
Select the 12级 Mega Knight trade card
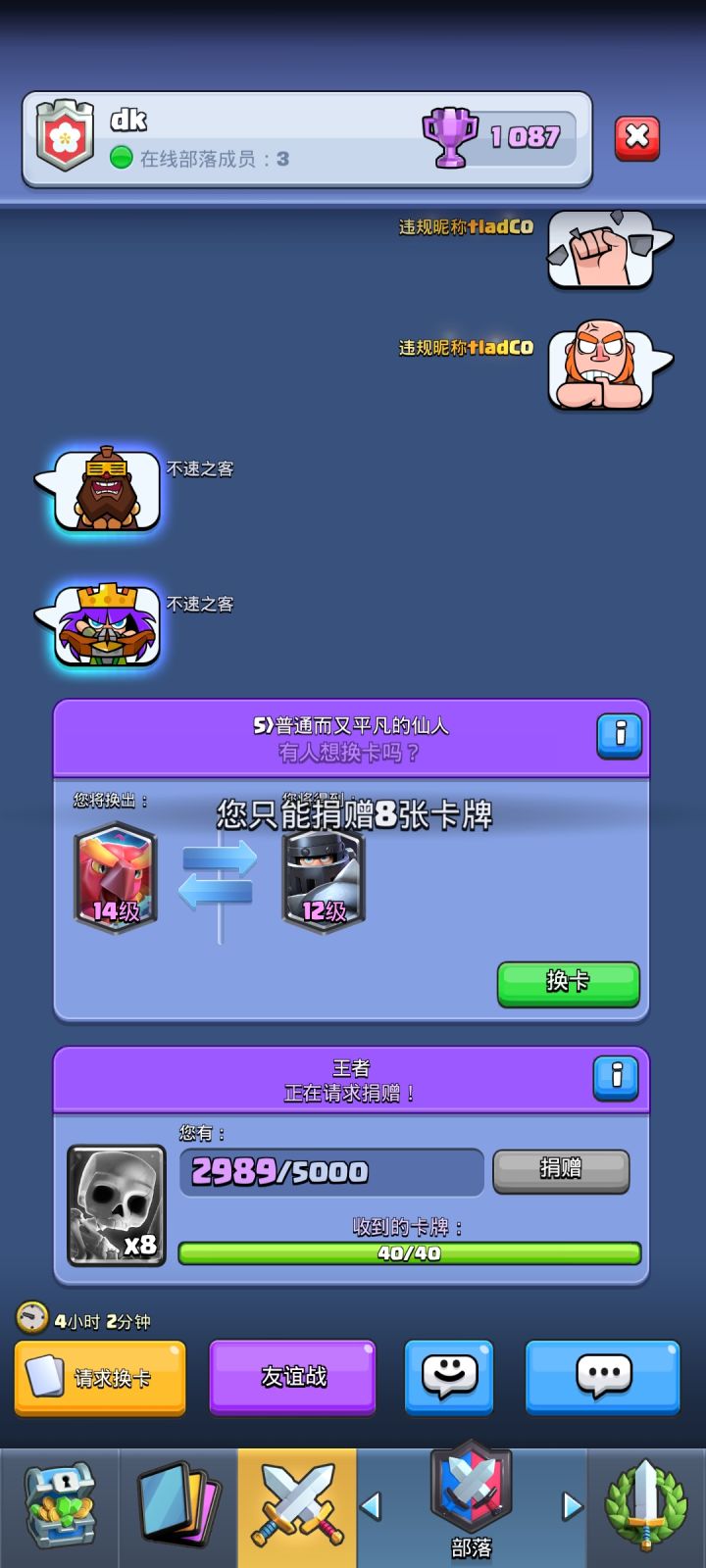point(327,879)
